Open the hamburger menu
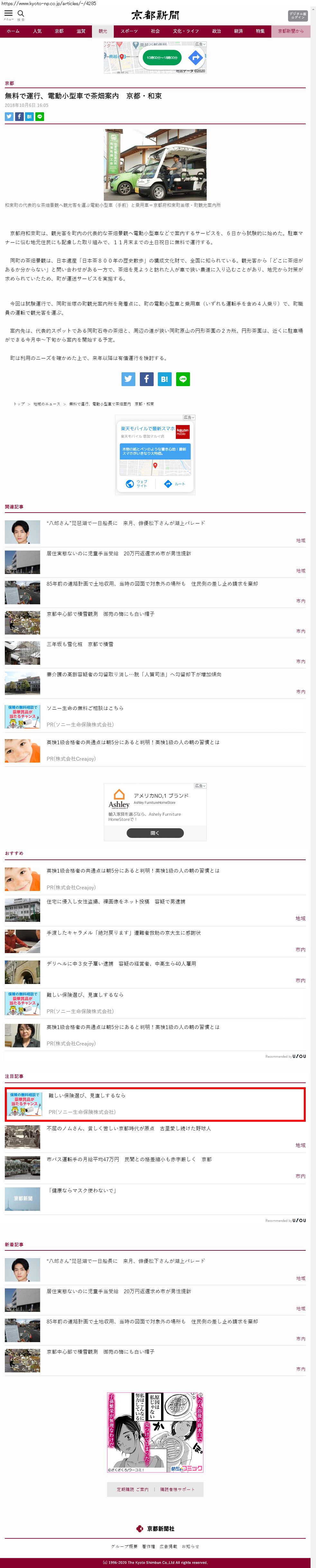The height and width of the screenshot is (1568, 316). pos(8,14)
